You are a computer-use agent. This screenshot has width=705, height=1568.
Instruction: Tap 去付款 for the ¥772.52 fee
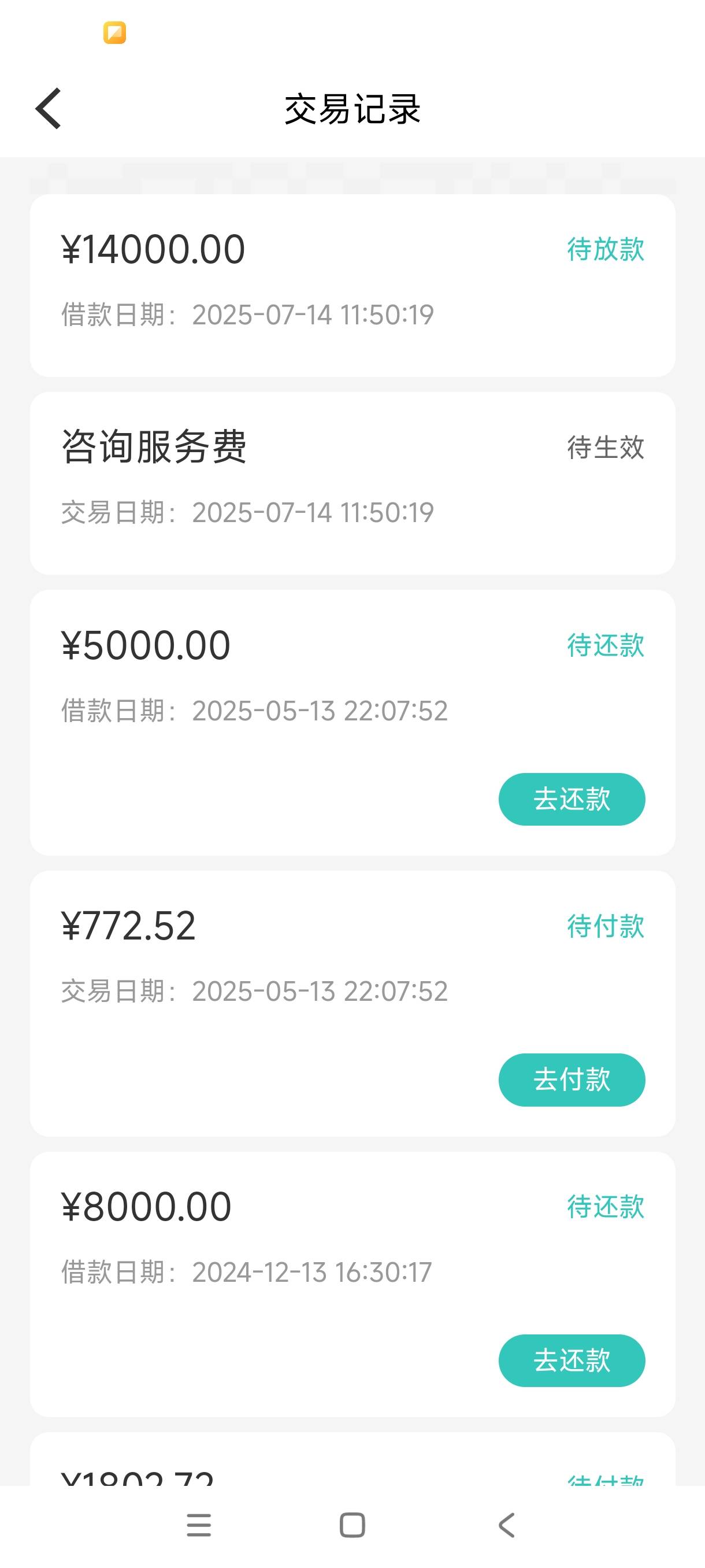tap(571, 1080)
